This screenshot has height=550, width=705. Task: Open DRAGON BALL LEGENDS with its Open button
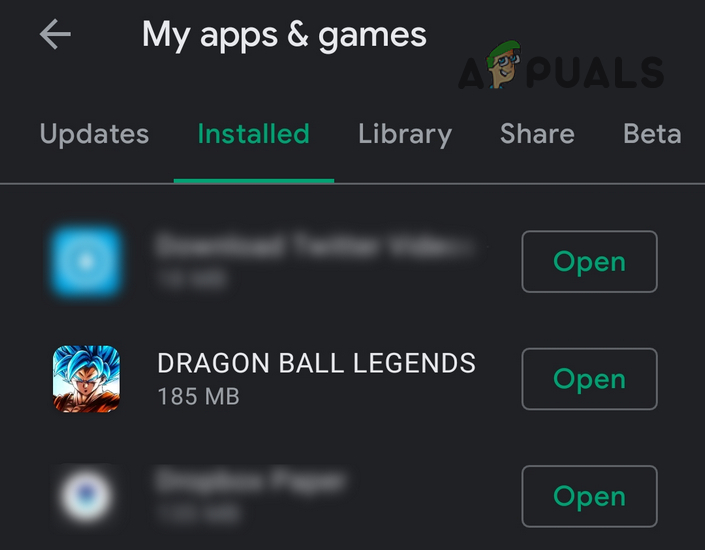coord(589,379)
